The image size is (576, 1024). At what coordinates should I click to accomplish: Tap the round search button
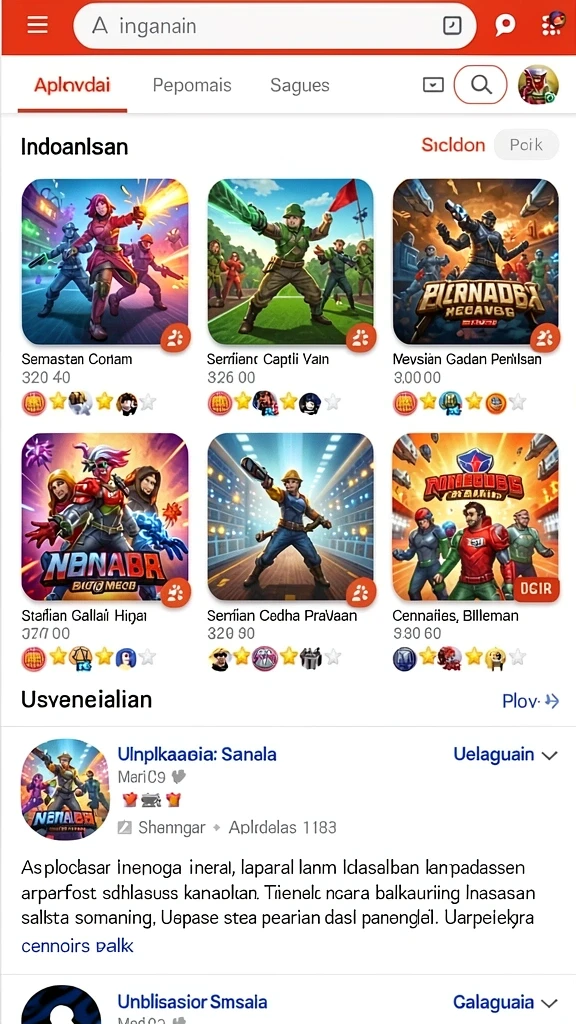[x=480, y=84]
